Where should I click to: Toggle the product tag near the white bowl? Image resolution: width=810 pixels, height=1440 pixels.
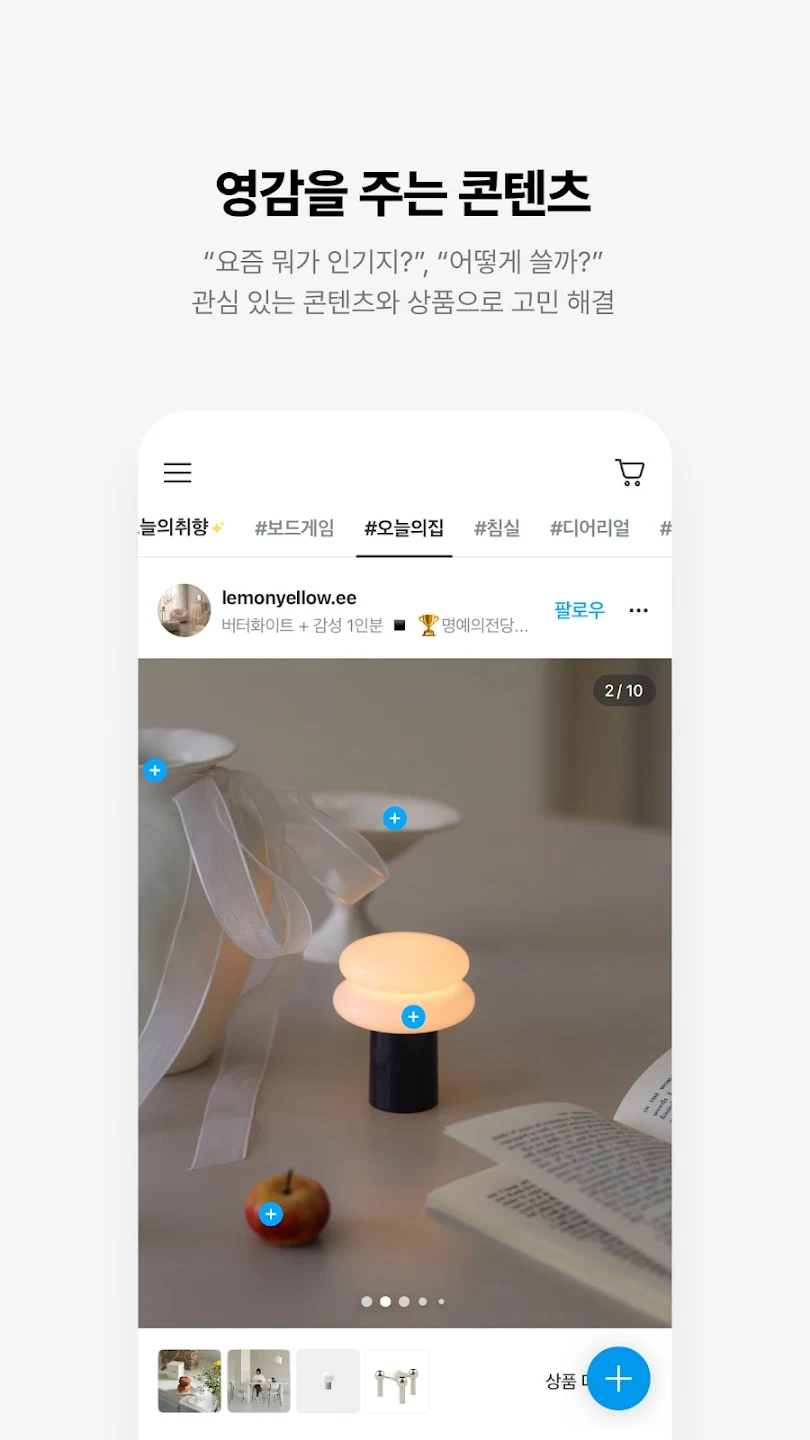tap(394, 818)
